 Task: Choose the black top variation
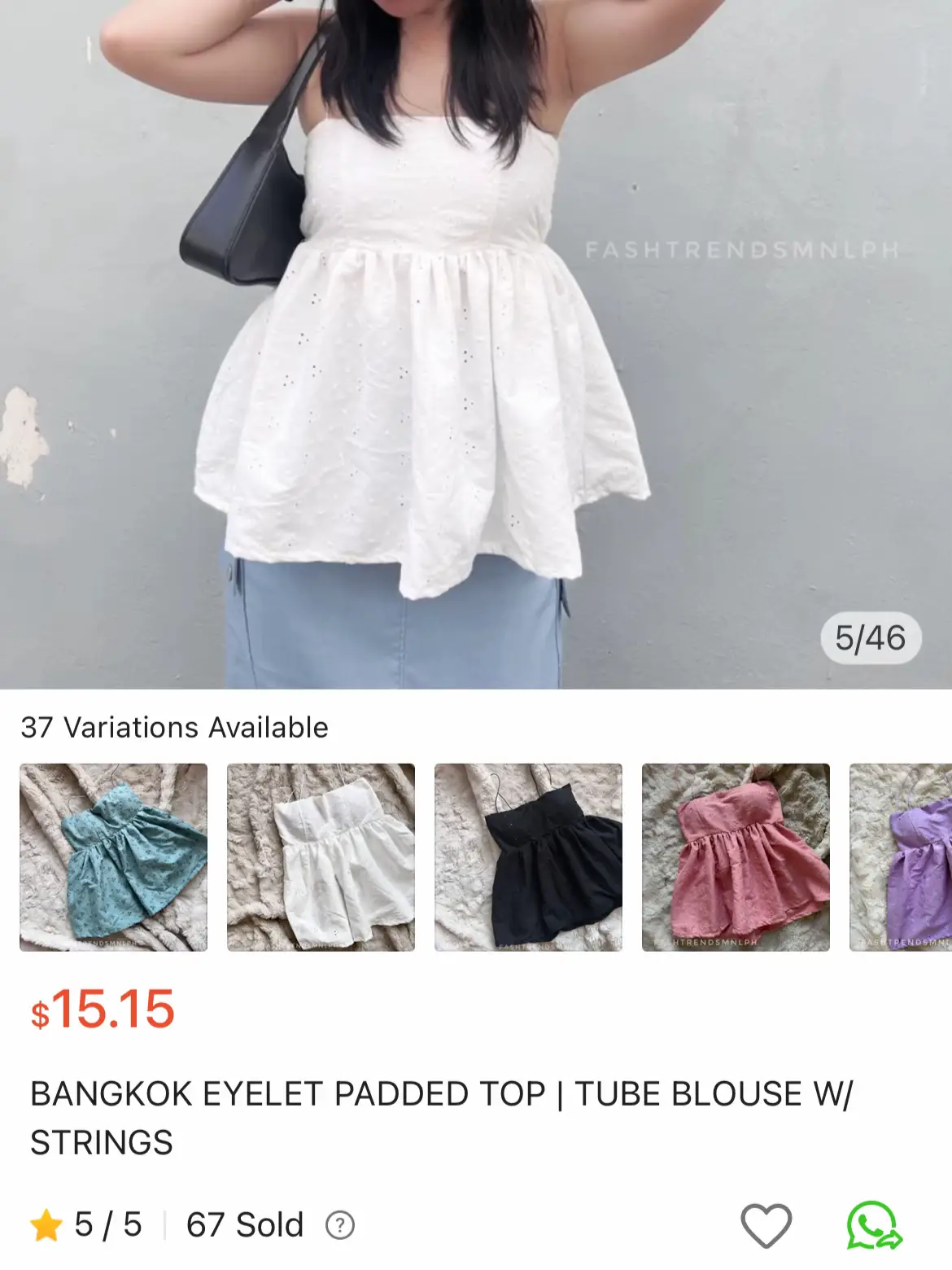point(528,857)
